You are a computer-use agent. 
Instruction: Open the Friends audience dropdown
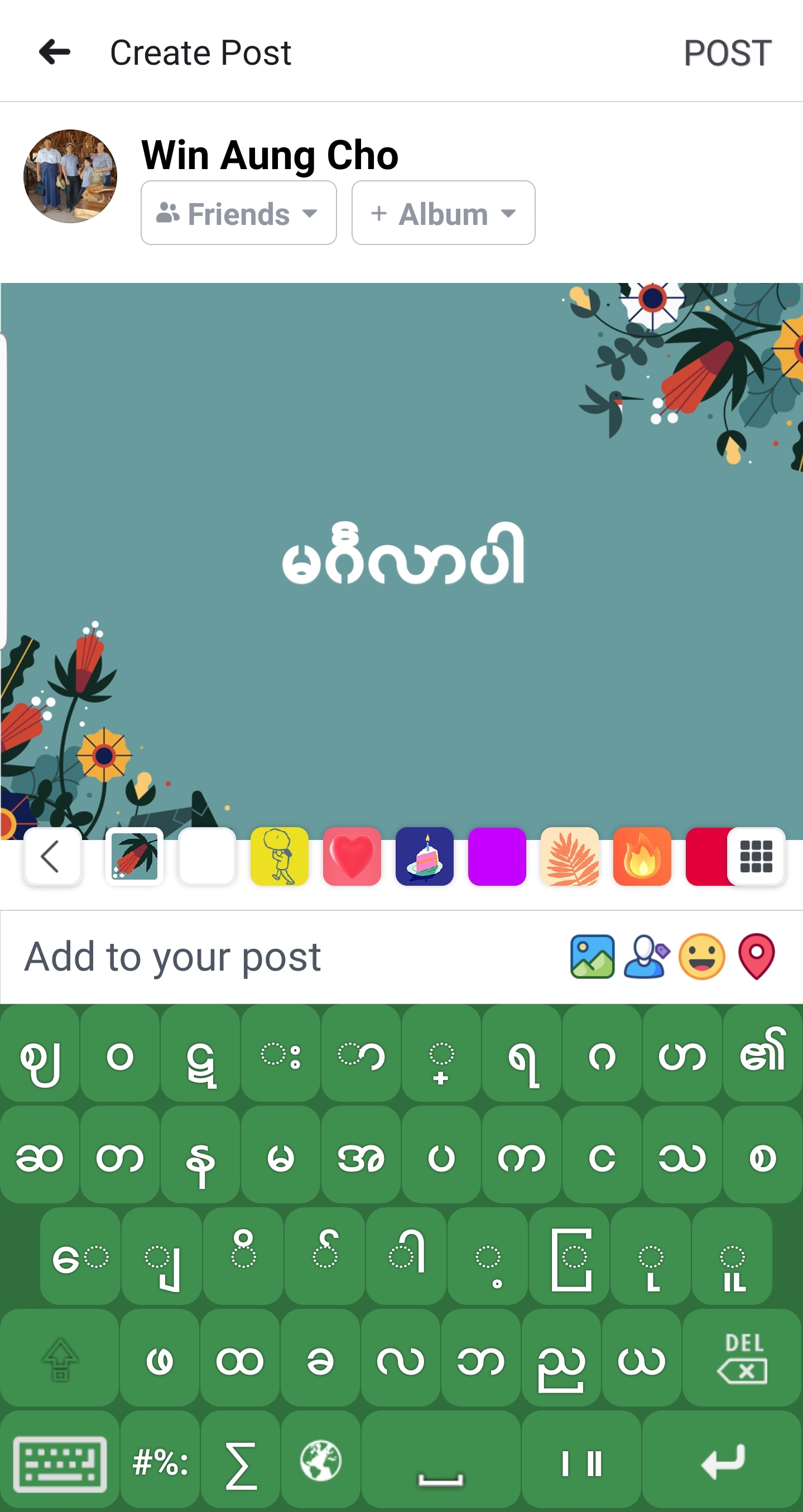[238, 213]
